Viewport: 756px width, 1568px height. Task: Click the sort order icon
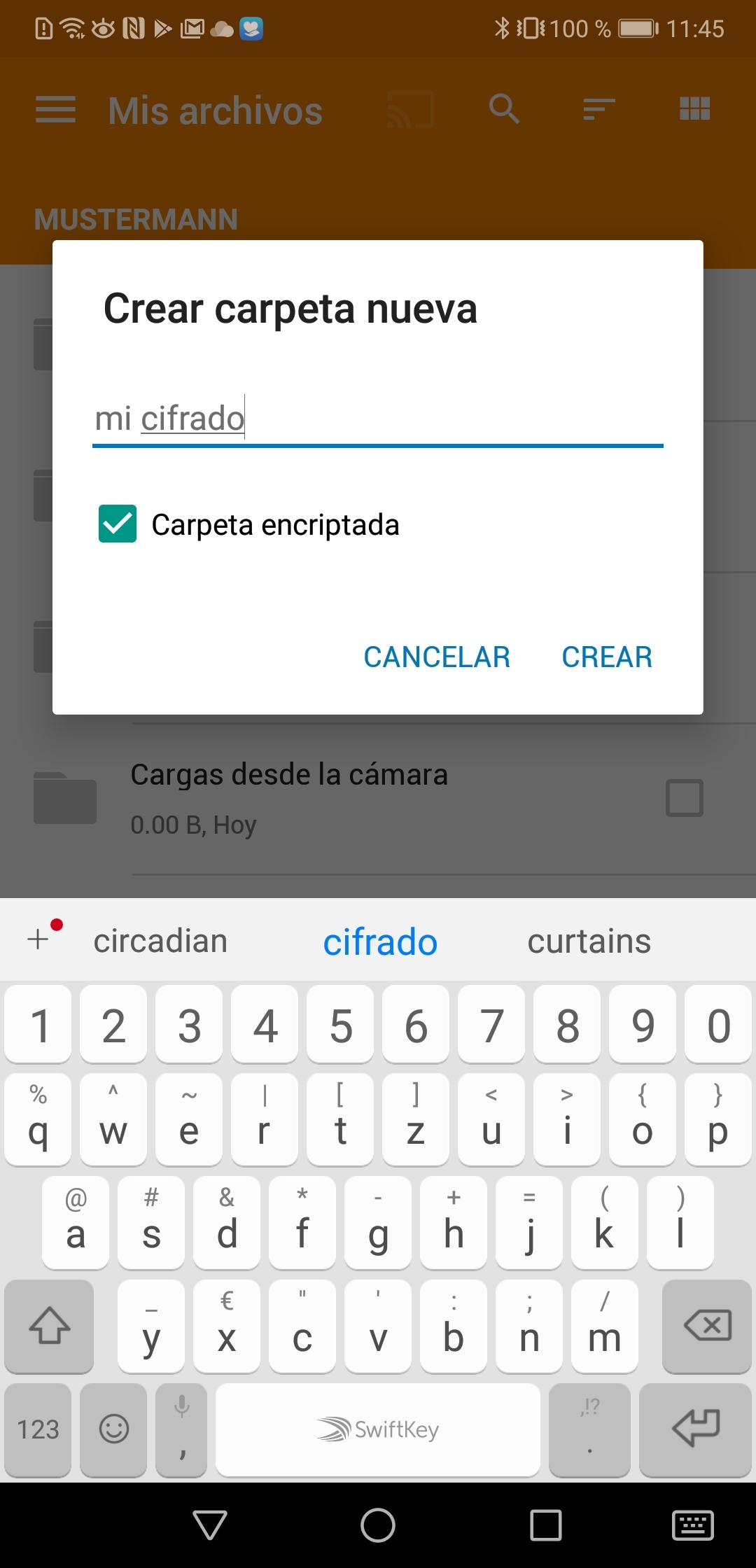tap(598, 109)
